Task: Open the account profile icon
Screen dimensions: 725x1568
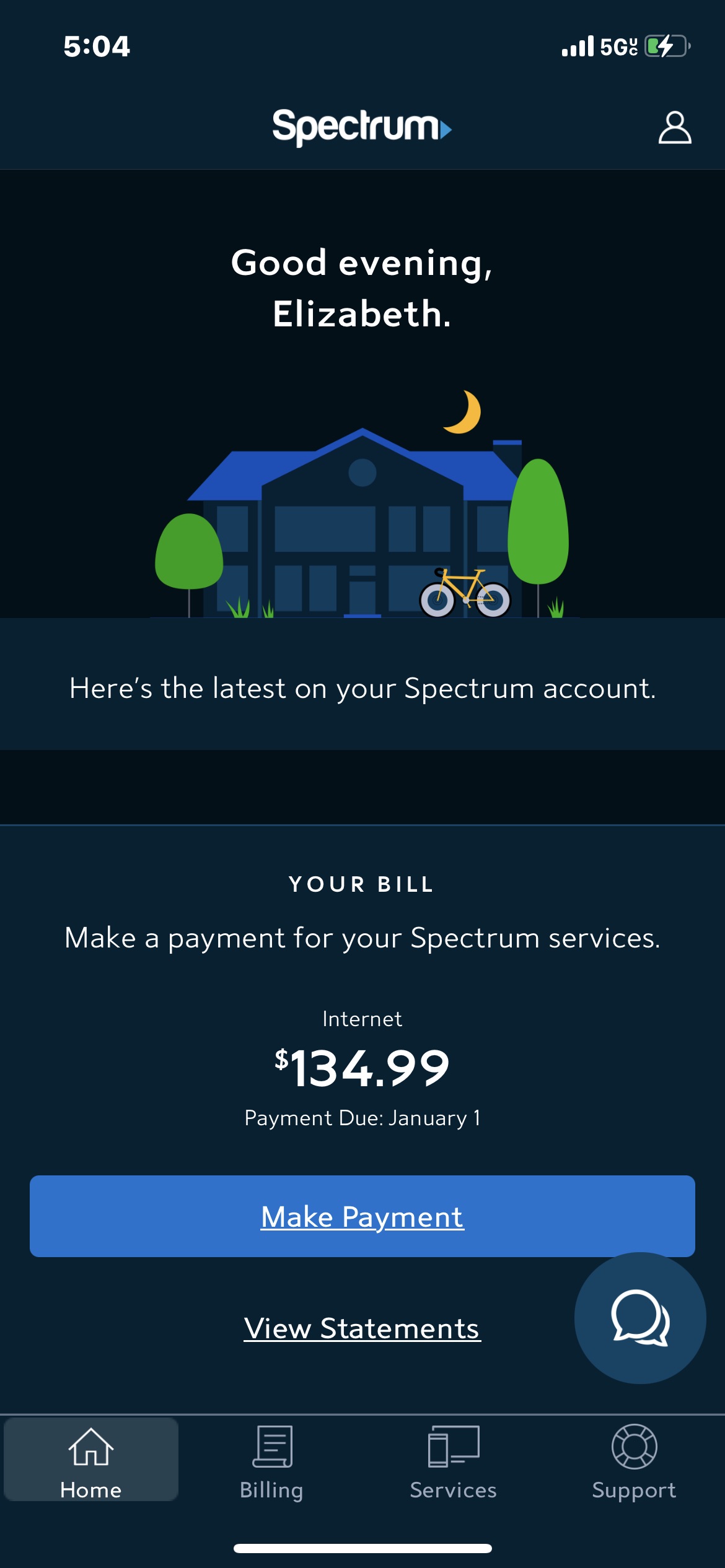Action: 674,128
